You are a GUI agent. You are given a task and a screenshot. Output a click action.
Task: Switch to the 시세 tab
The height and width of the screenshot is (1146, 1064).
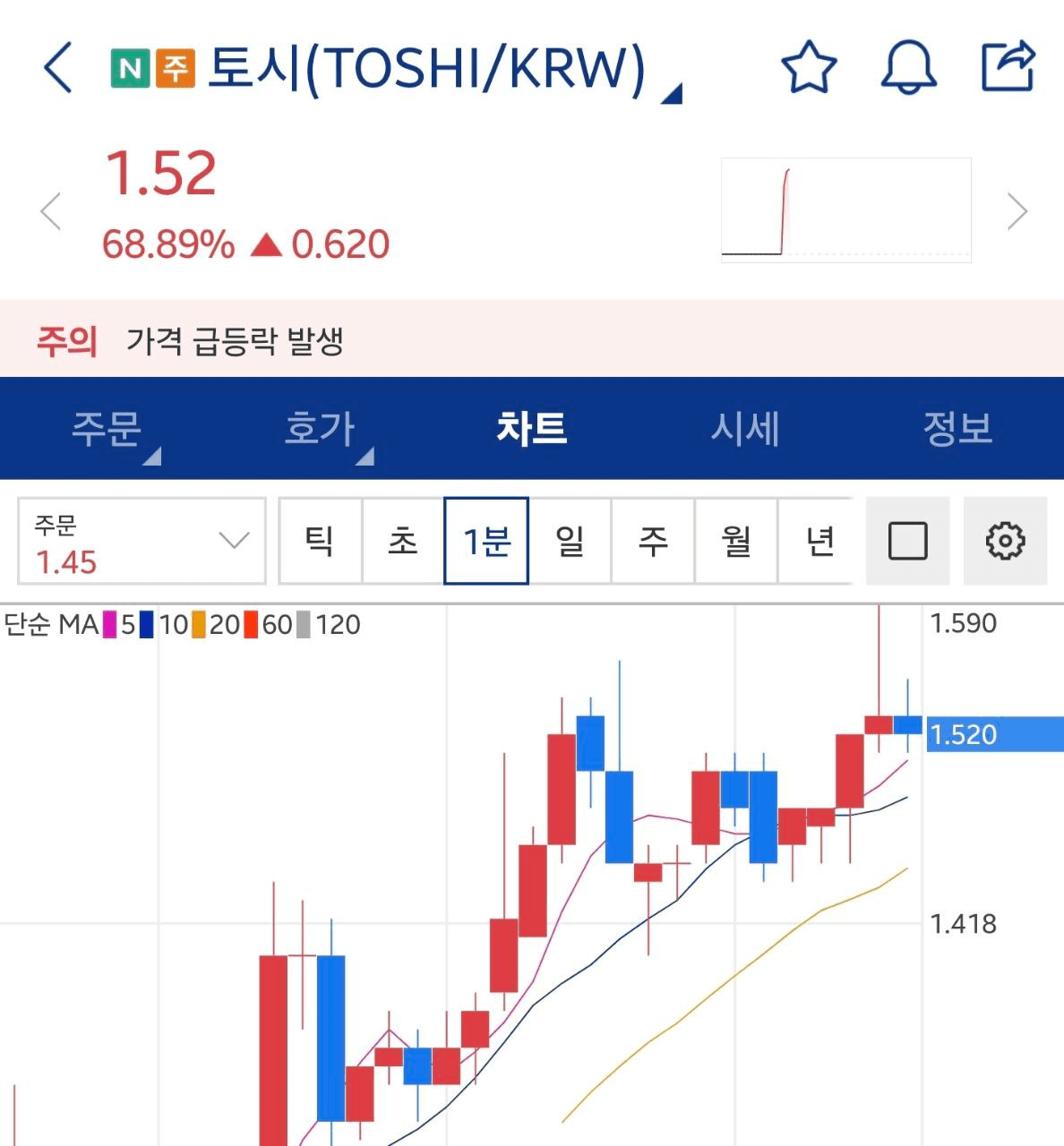point(744,428)
